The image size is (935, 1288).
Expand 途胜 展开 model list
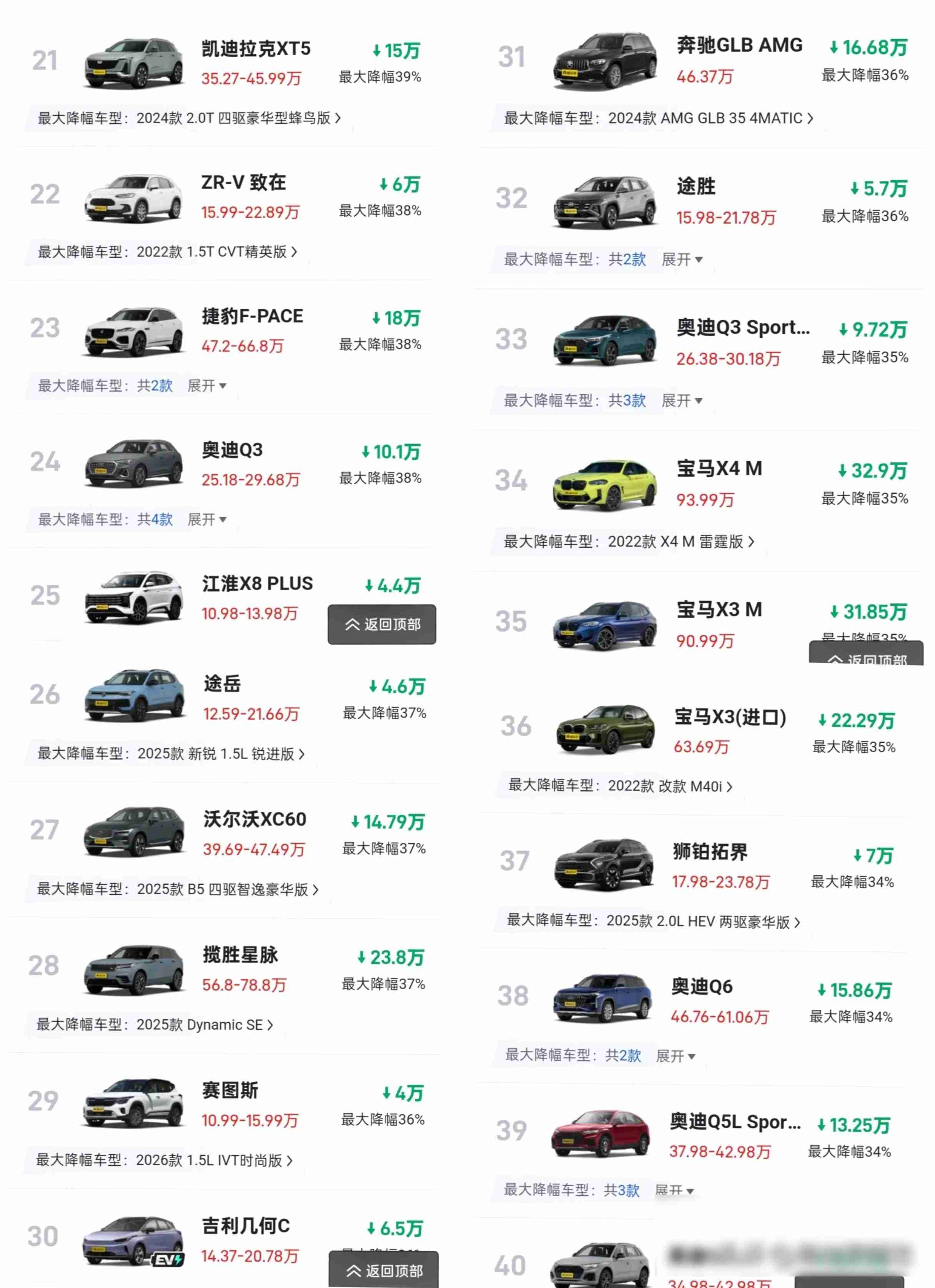click(683, 259)
